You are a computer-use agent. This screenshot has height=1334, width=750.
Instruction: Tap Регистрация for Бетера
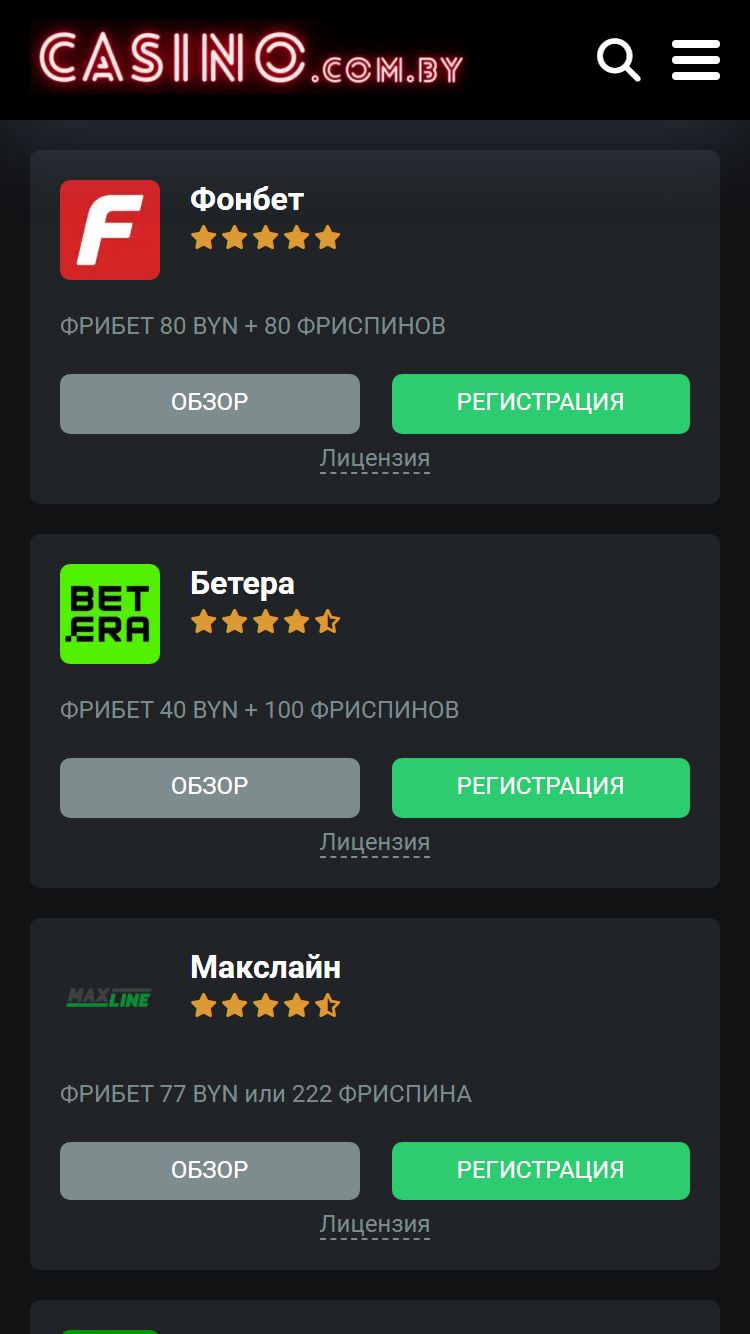(541, 788)
